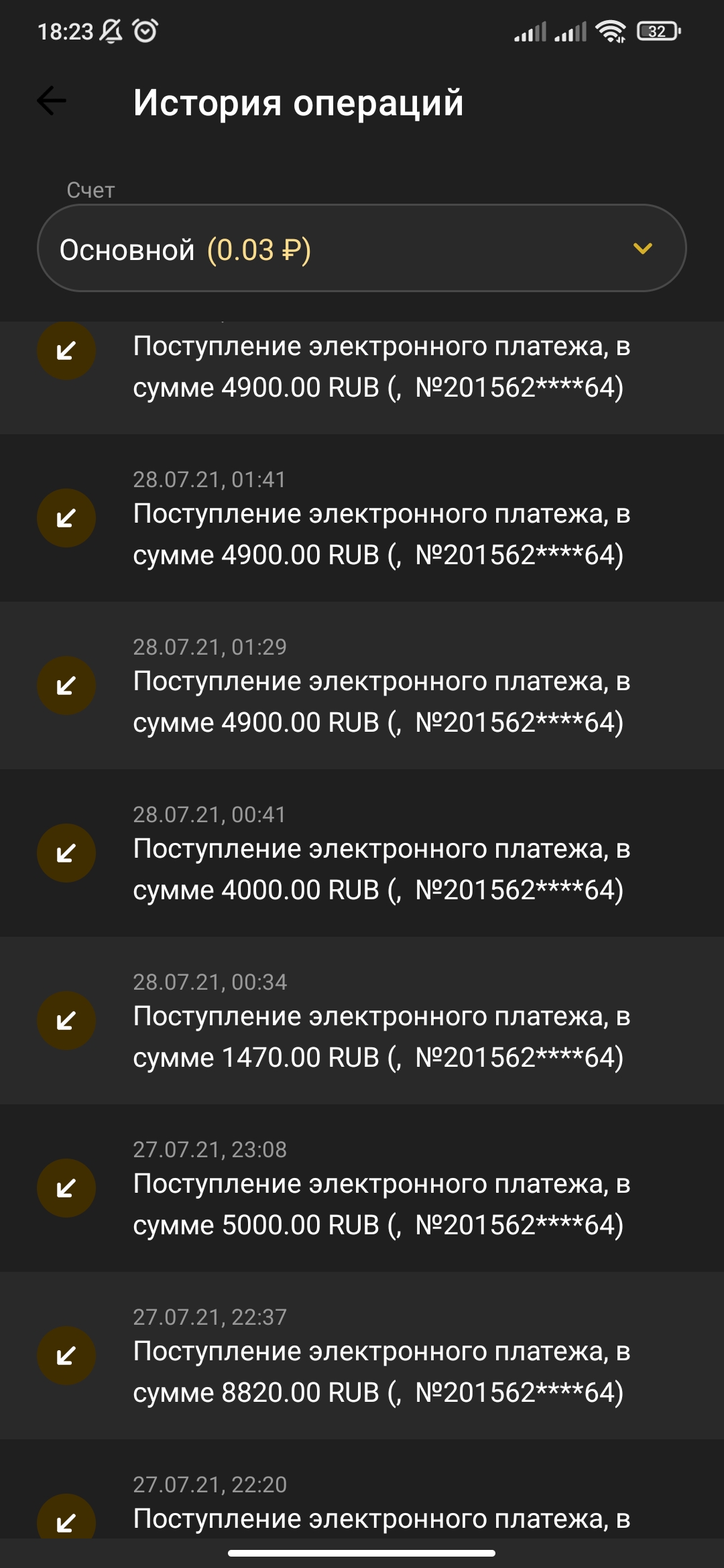Tap the Wi-Fi icon in the status bar
This screenshot has width=724, height=1568.
609,29
